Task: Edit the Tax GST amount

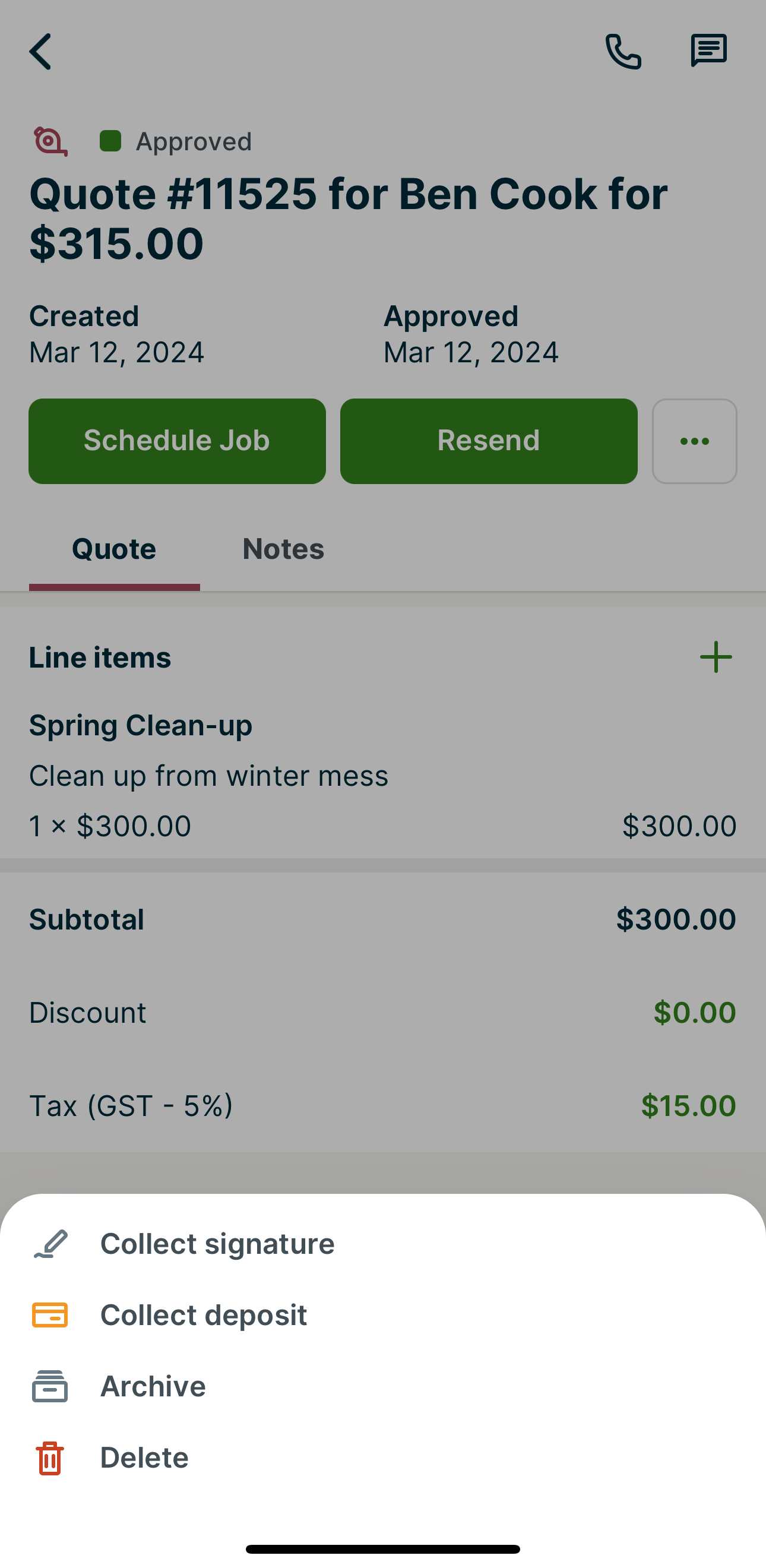Action: coord(688,1105)
